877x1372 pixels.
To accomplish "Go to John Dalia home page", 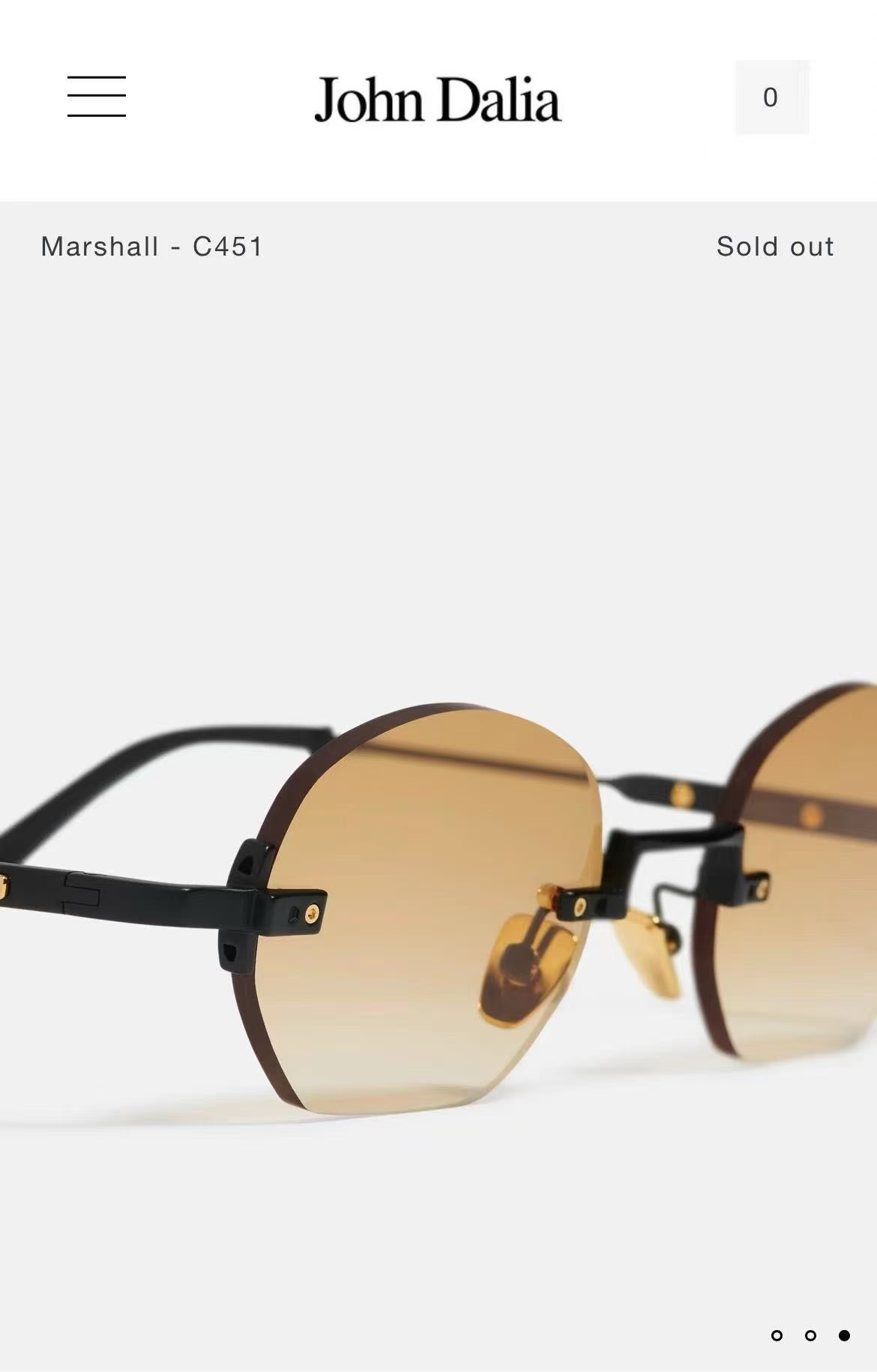I will pos(438,99).
